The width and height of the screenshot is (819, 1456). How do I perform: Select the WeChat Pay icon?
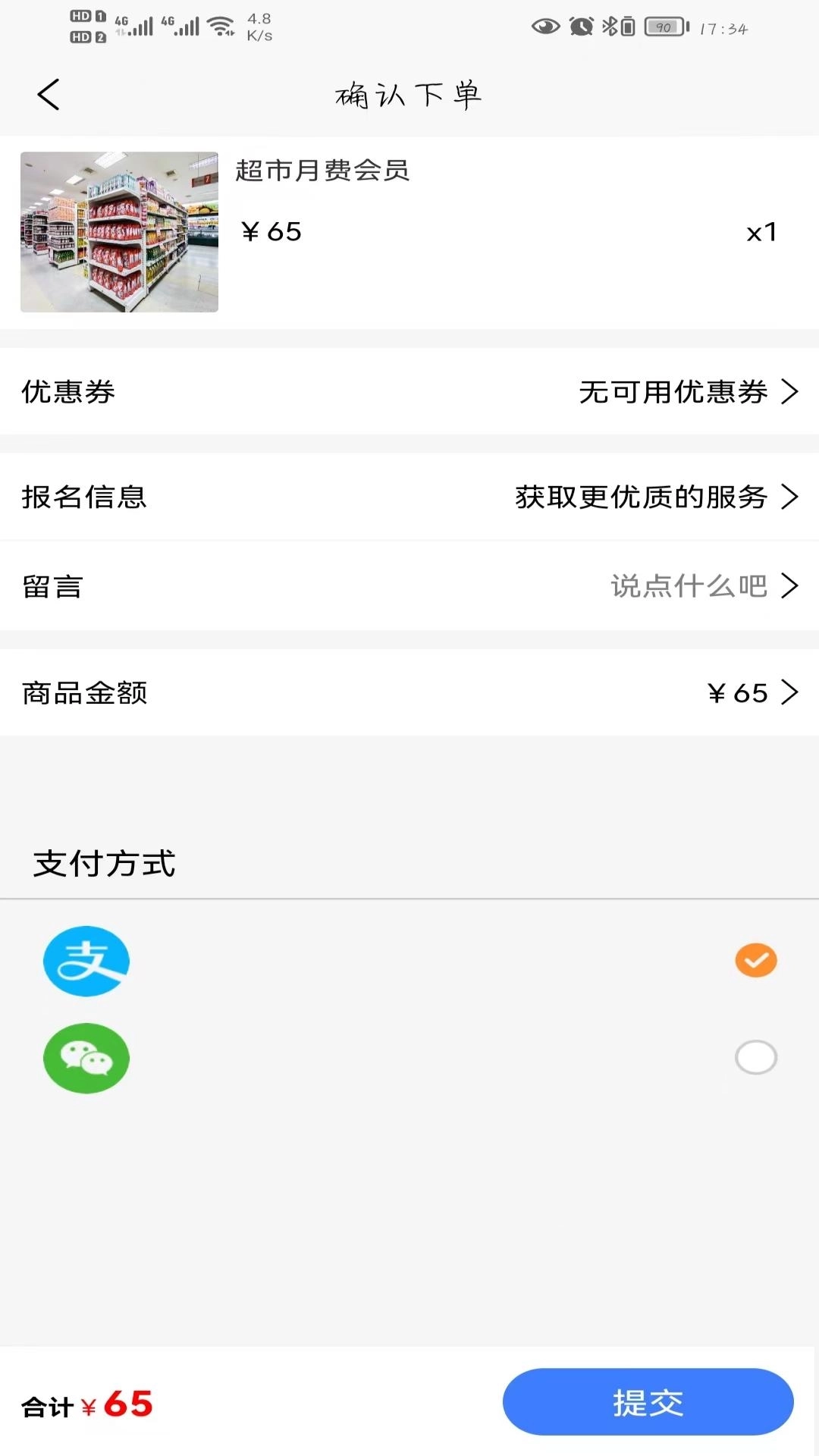[86, 1058]
